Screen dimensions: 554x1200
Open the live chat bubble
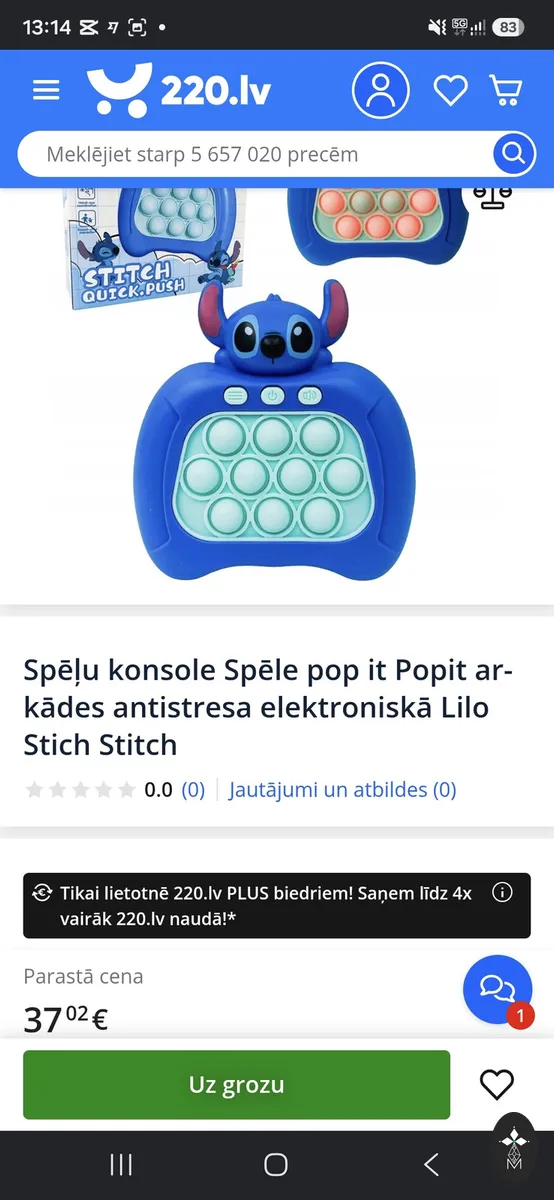(x=497, y=989)
